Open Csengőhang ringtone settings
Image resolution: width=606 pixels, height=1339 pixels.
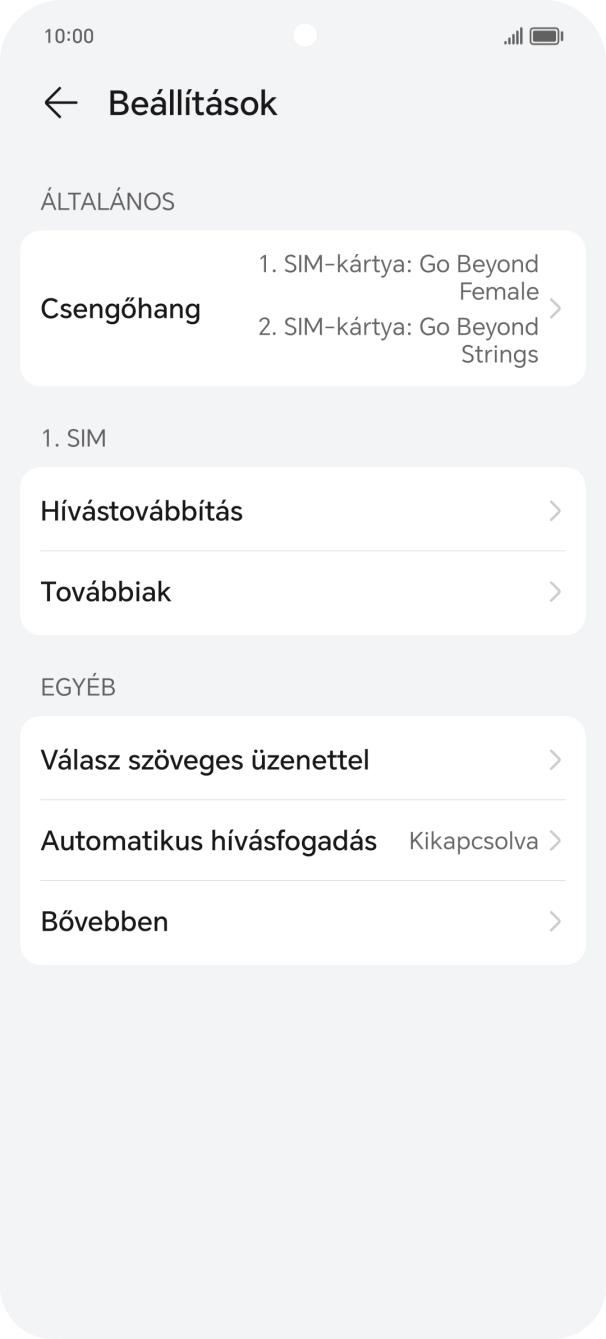(302, 309)
